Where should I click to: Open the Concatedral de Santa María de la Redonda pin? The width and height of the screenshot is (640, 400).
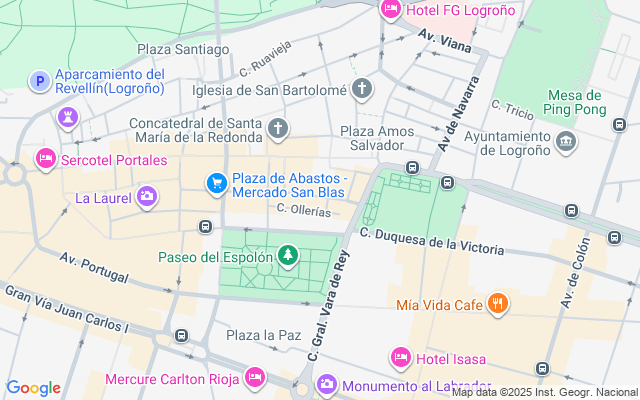point(278,128)
